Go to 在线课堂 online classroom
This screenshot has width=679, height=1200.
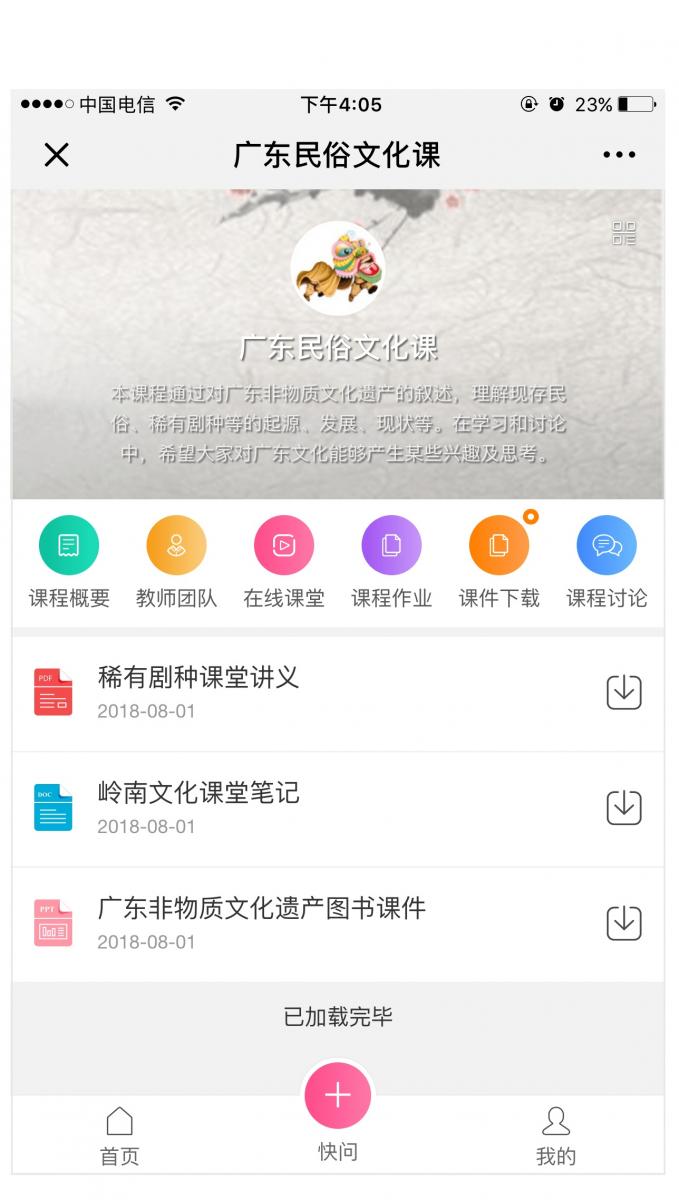tap(284, 562)
